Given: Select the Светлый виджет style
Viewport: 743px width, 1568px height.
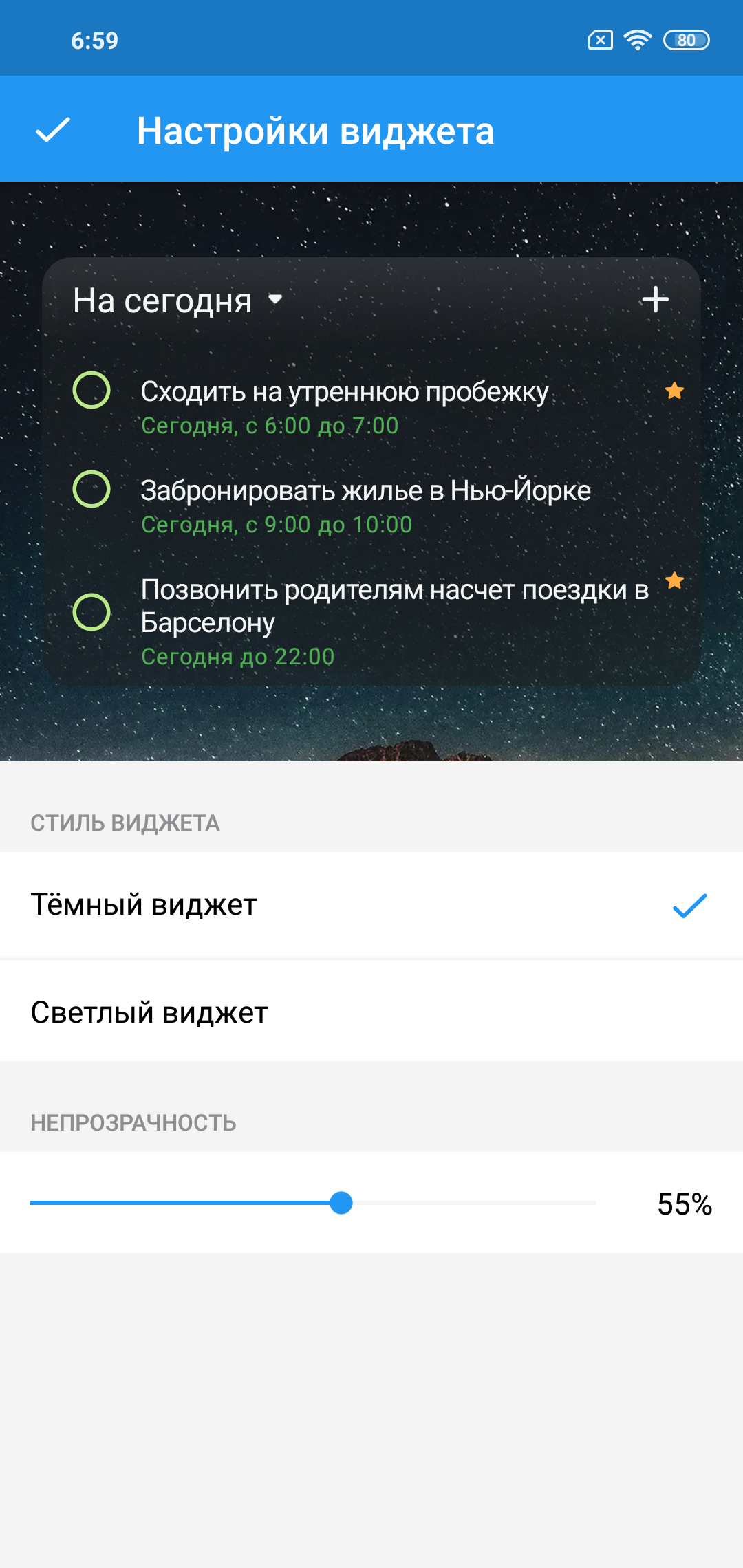Looking at the screenshot, I should 371,1012.
